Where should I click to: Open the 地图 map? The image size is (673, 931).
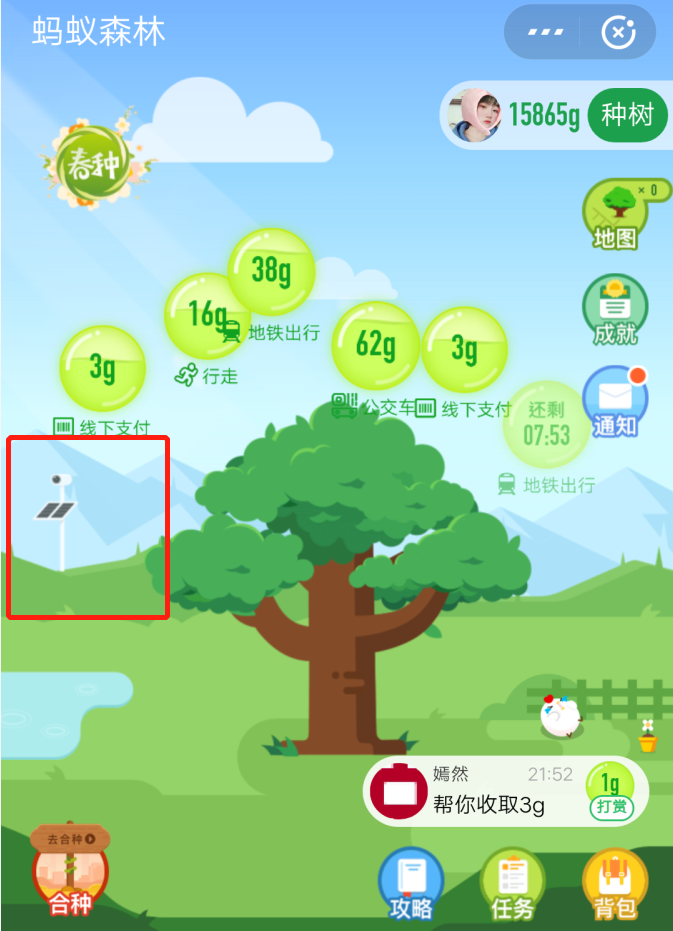click(x=615, y=214)
